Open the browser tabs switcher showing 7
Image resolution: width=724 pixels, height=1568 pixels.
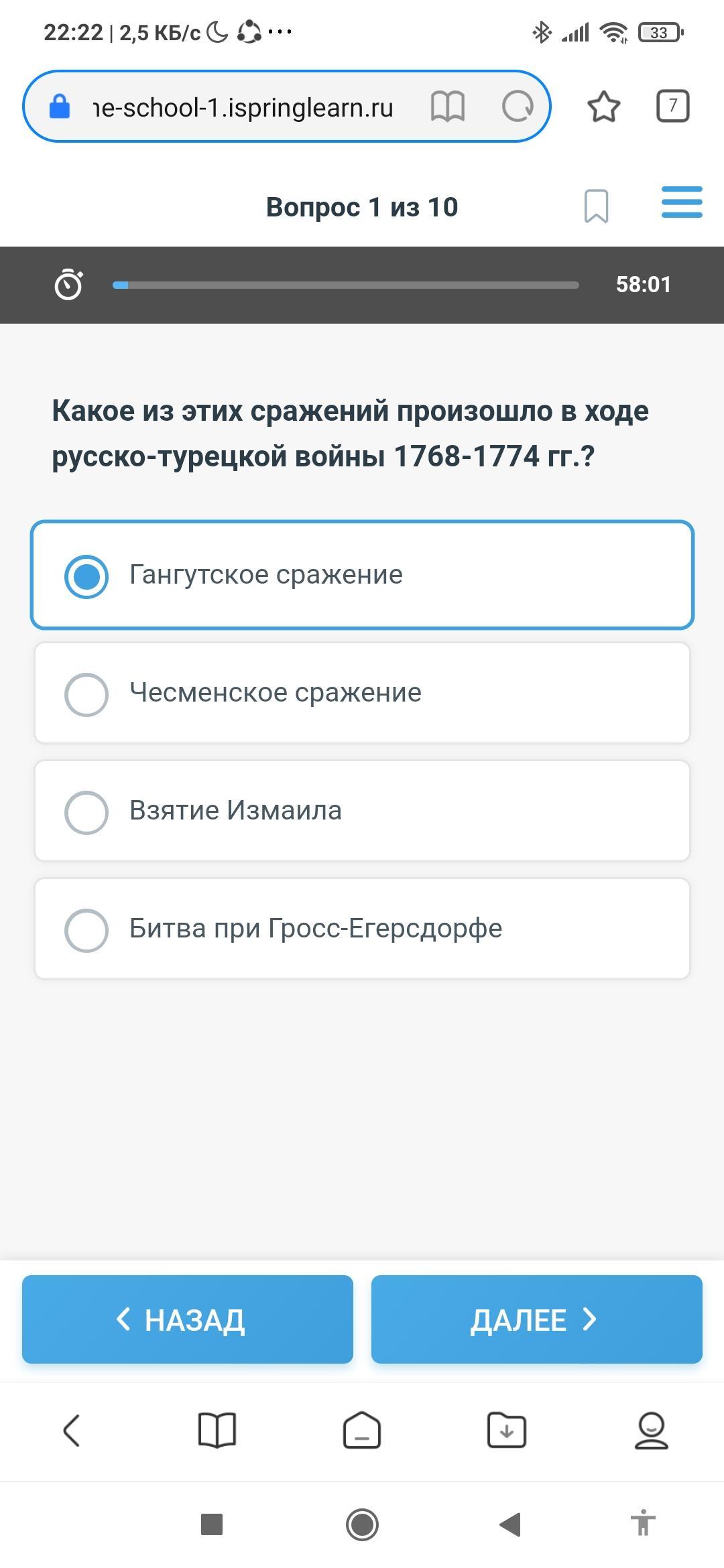[x=672, y=106]
